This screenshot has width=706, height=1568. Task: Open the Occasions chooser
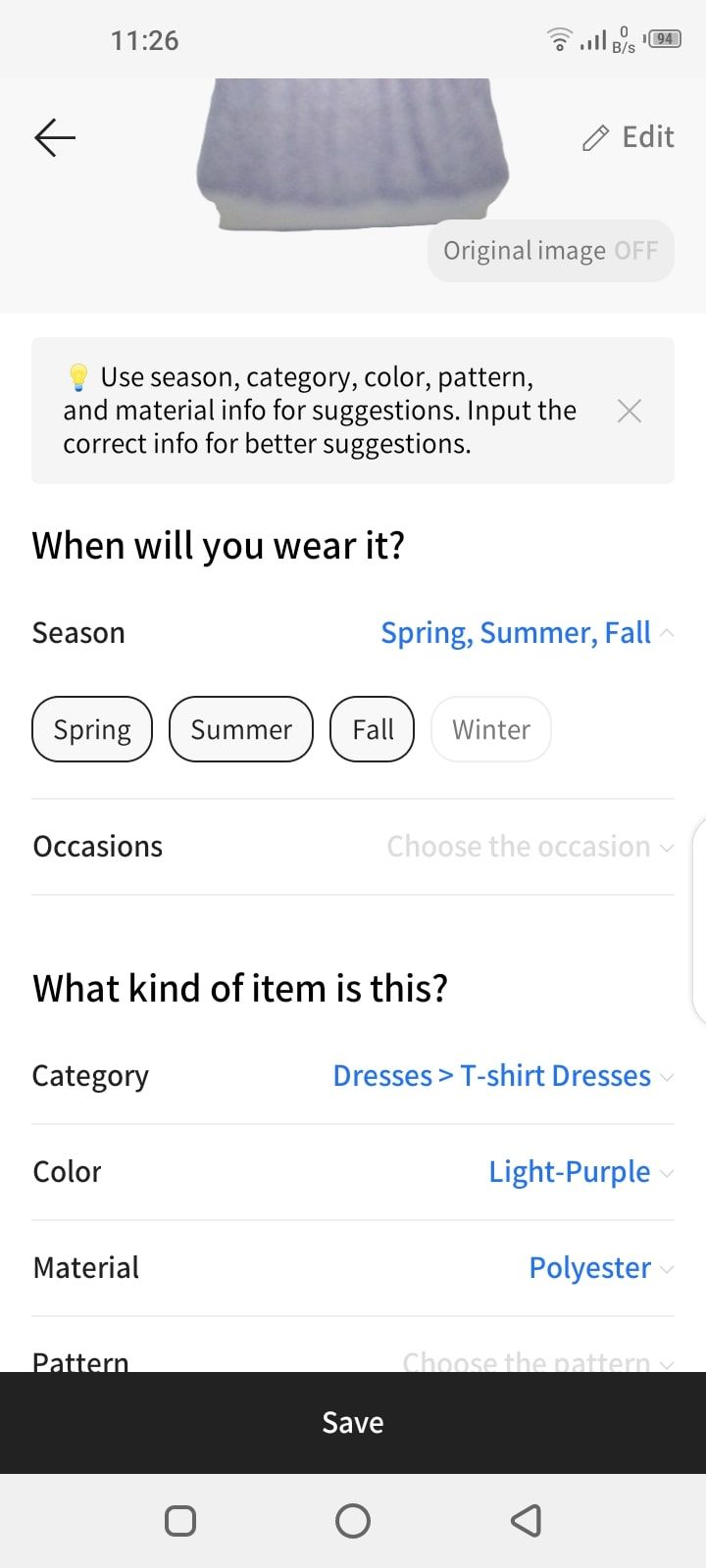point(528,846)
